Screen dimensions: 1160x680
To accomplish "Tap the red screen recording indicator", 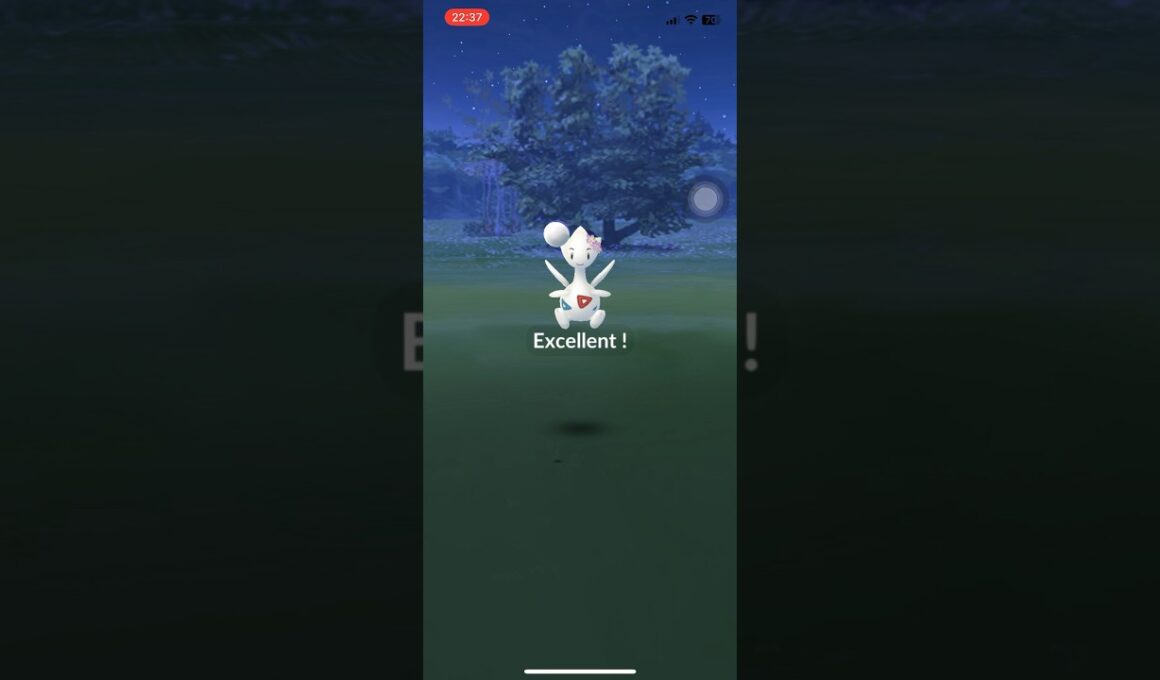I will (x=467, y=18).
